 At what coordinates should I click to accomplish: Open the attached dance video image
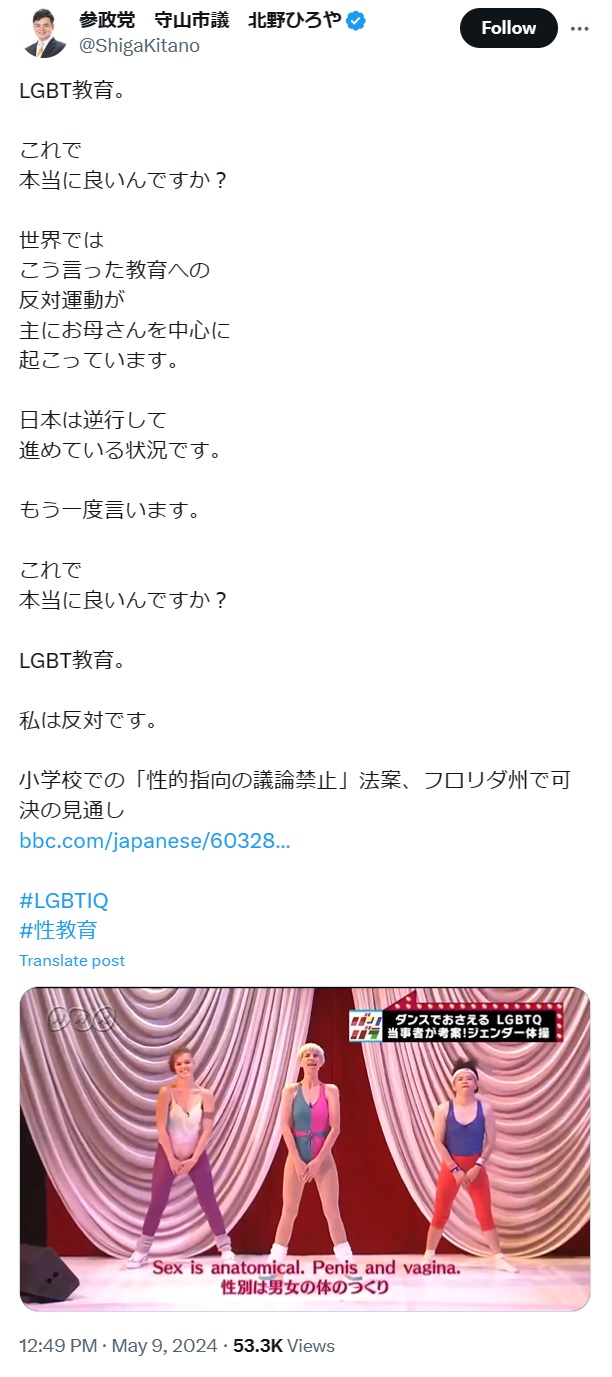click(305, 1150)
